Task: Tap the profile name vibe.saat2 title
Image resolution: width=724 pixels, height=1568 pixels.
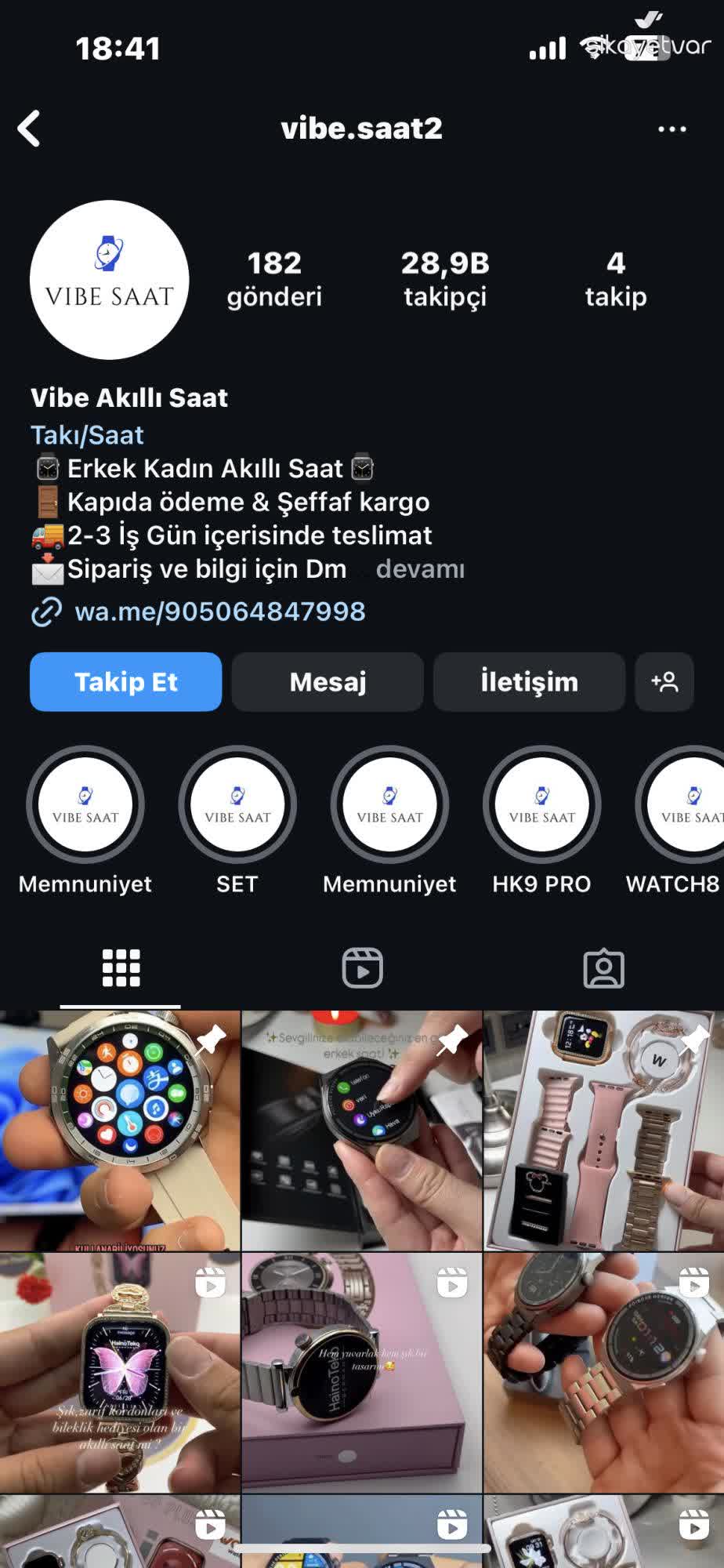Action: click(x=362, y=128)
